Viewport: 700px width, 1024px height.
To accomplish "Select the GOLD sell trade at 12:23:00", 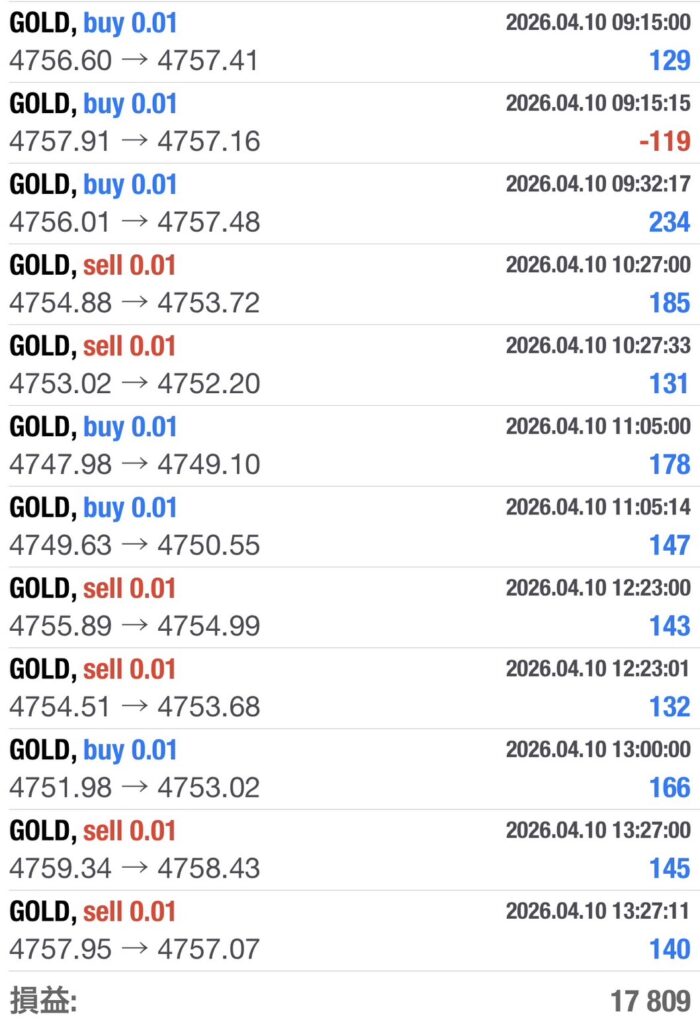I will click(350, 609).
